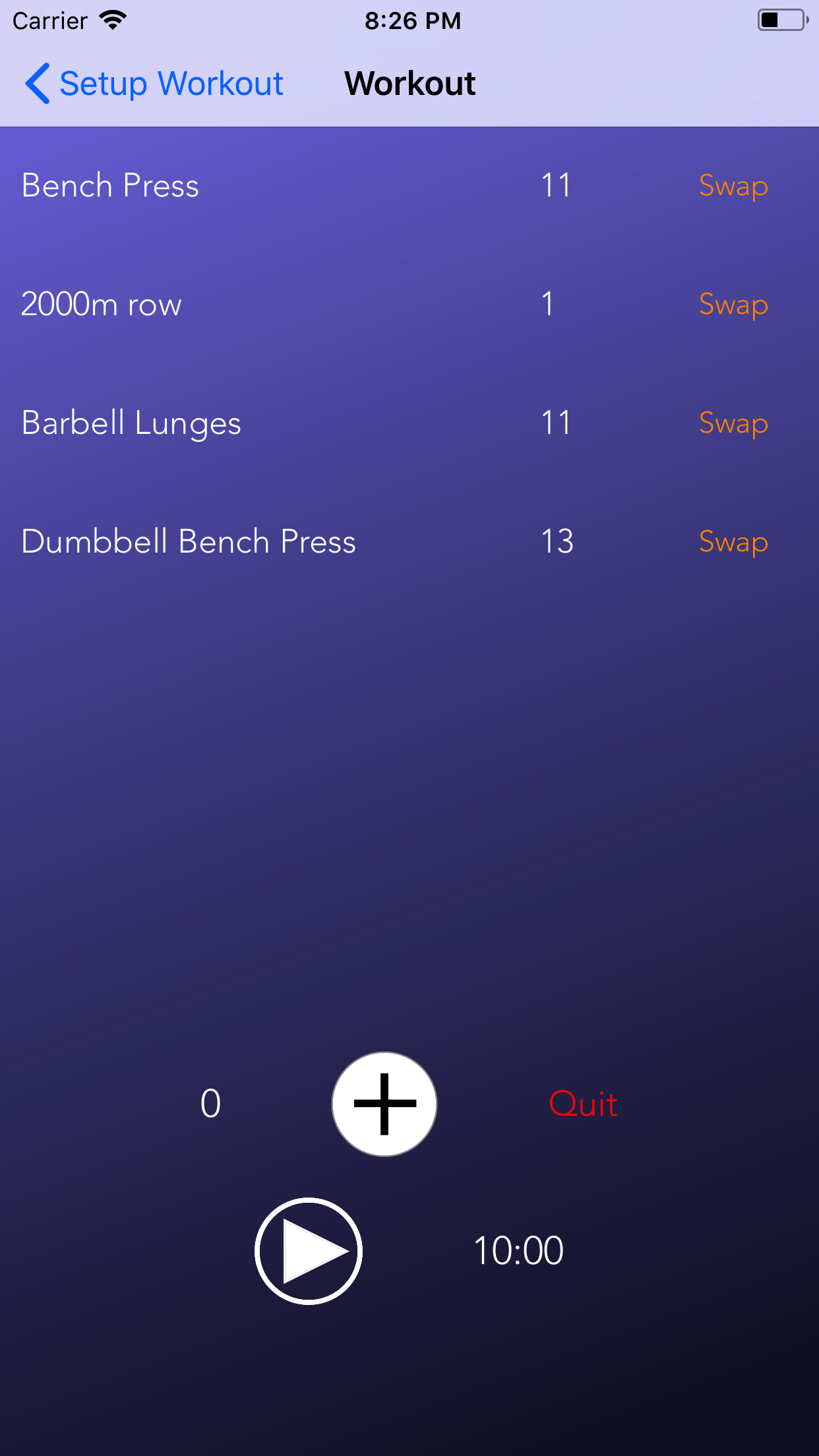Tap the Wi-Fi signal icon in the status bar

click(111, 20)
